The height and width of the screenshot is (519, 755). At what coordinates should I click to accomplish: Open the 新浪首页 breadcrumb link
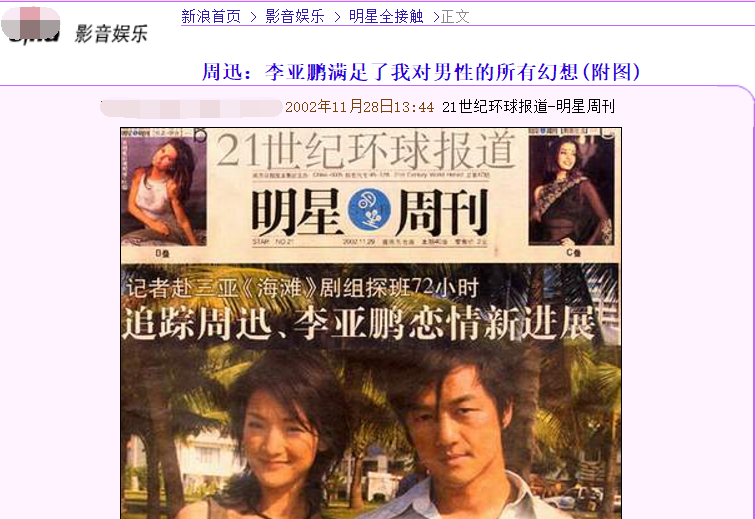[211, 16]
